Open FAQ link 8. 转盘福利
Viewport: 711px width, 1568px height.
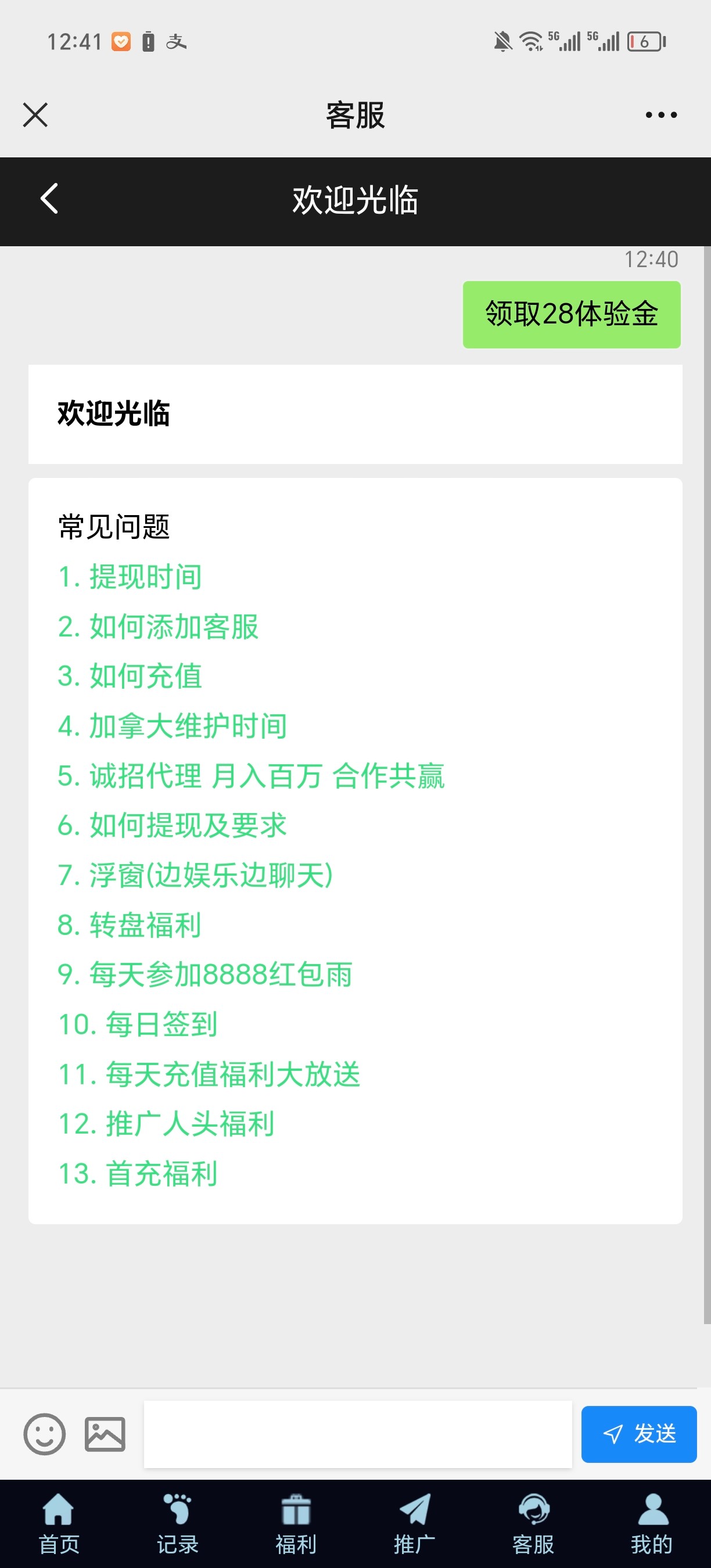point(130,925)
